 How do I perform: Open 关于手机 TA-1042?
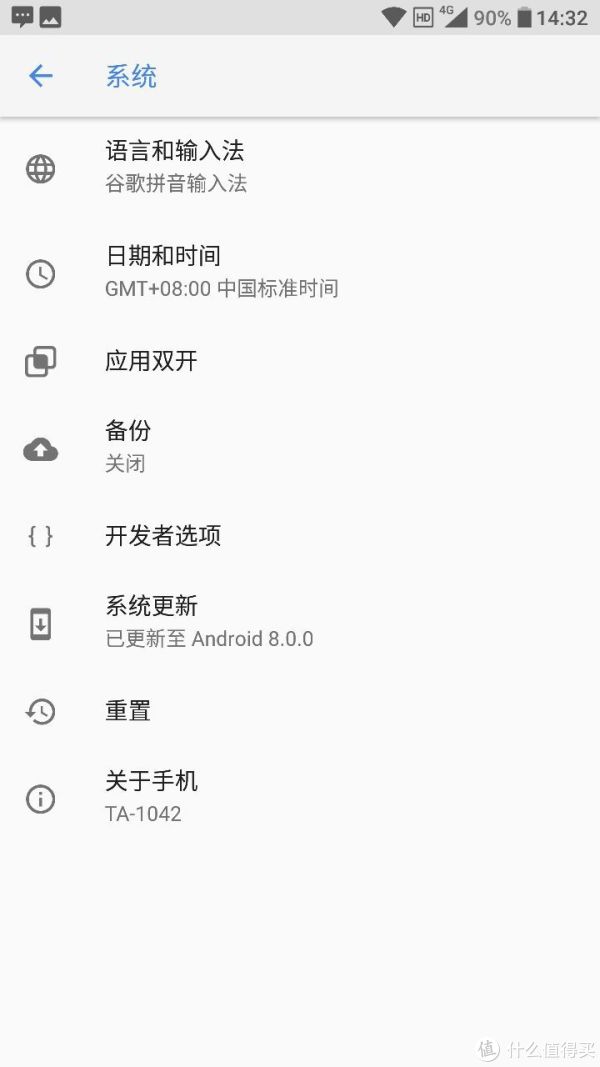[x=300, y=798]
